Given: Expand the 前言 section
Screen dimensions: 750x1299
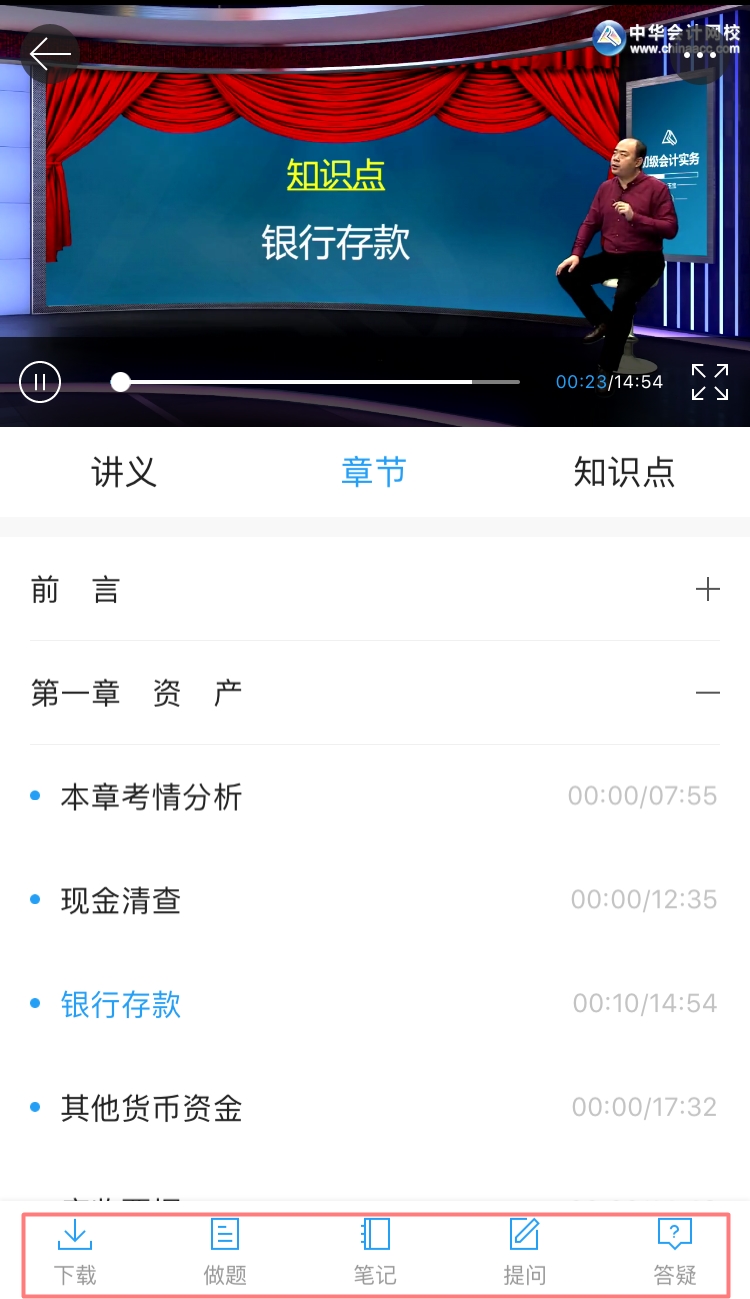Looking at the screenshot, I should [708, 589].
